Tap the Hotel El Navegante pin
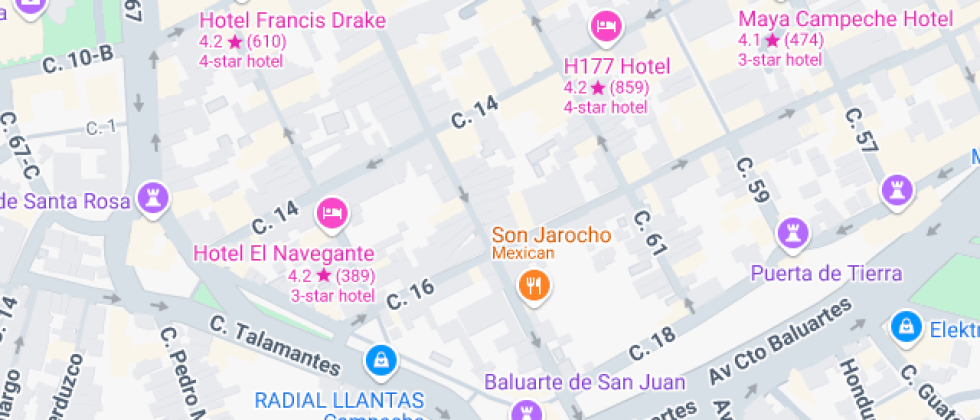The width and height of the screenshot is (980, 420). click(x=332, y=213)
